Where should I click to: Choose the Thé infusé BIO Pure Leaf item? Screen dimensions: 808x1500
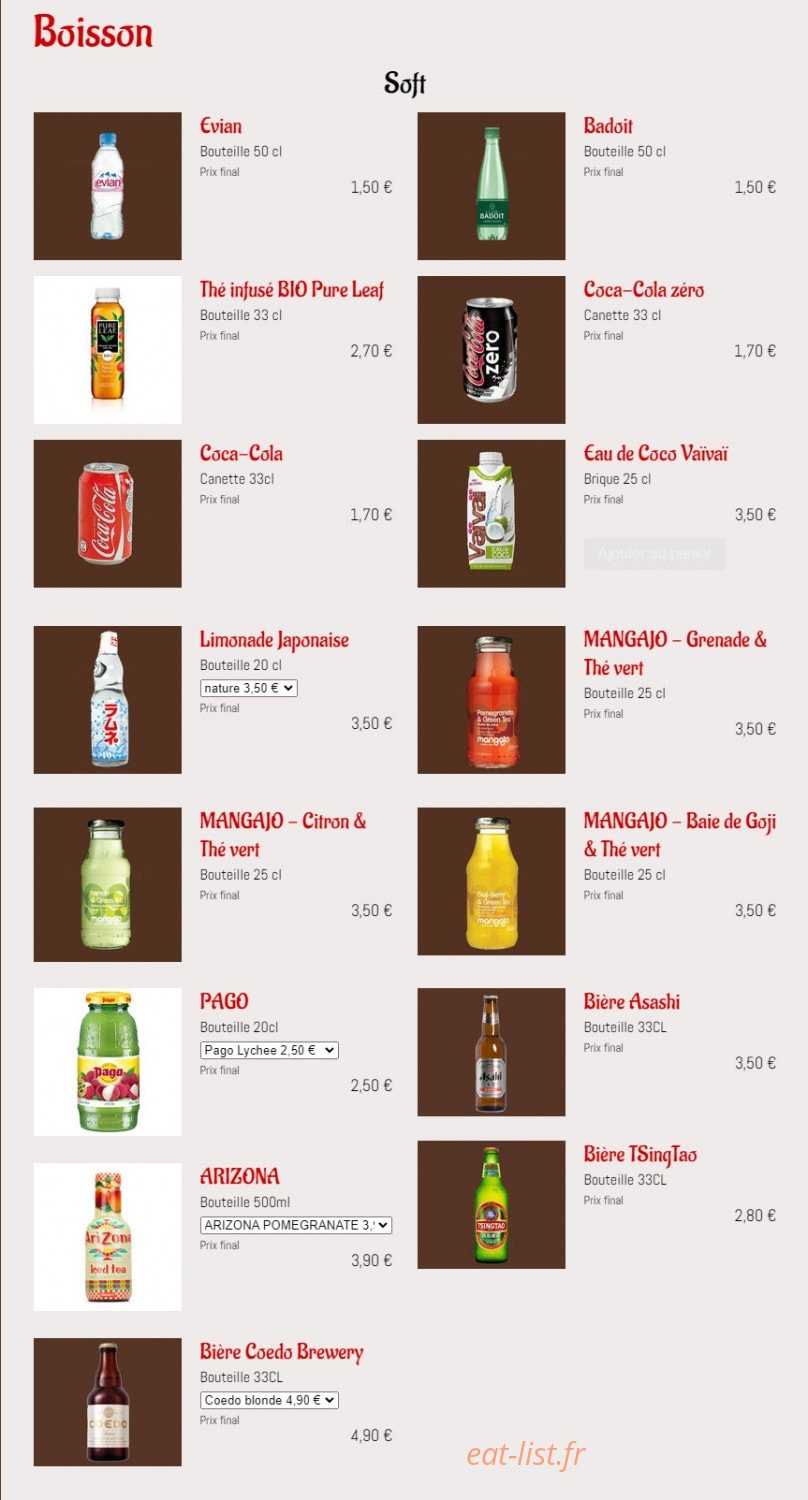(x=292, y=290)
